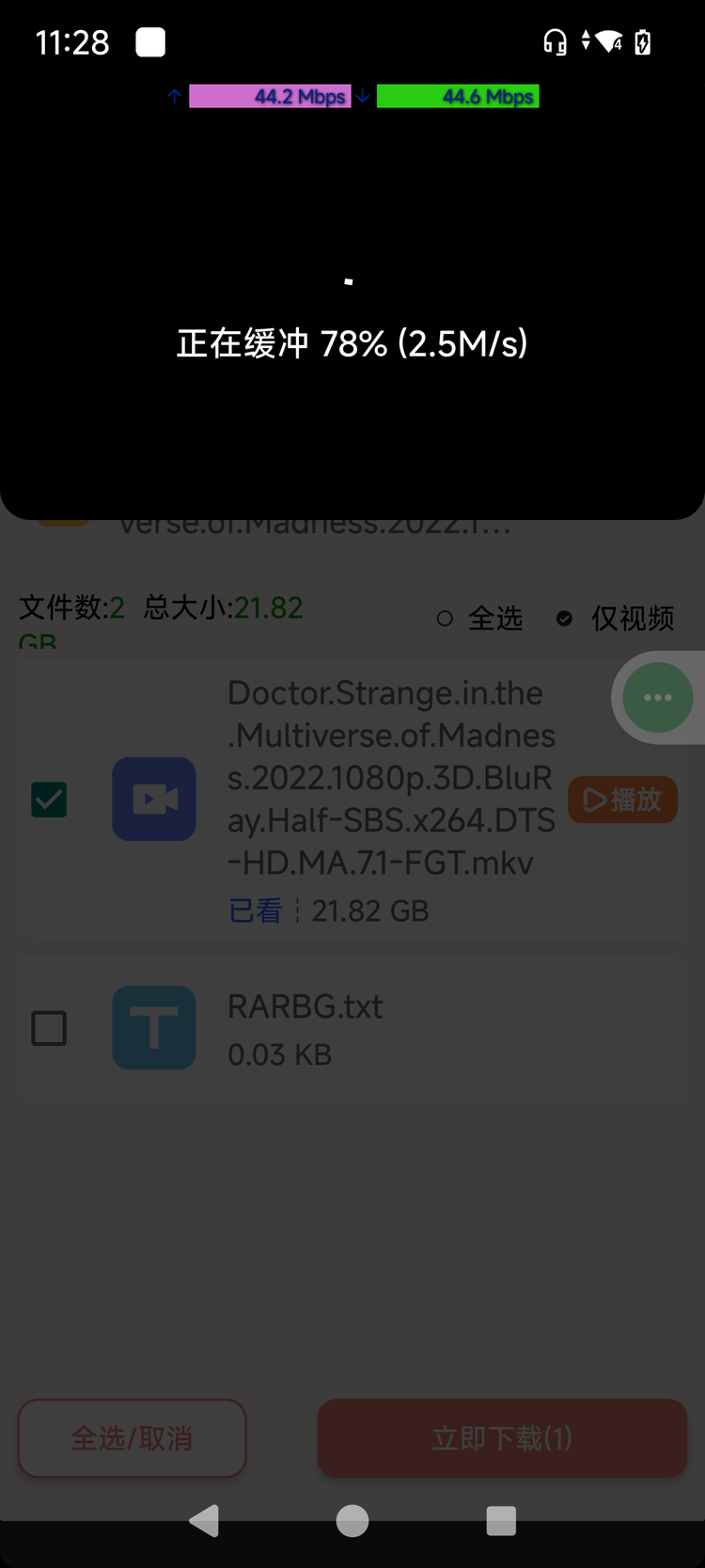Screen dimensions: 705x1568
Task: Tap 立即下载(1) to download now
Action: [x=502, y=1438]
